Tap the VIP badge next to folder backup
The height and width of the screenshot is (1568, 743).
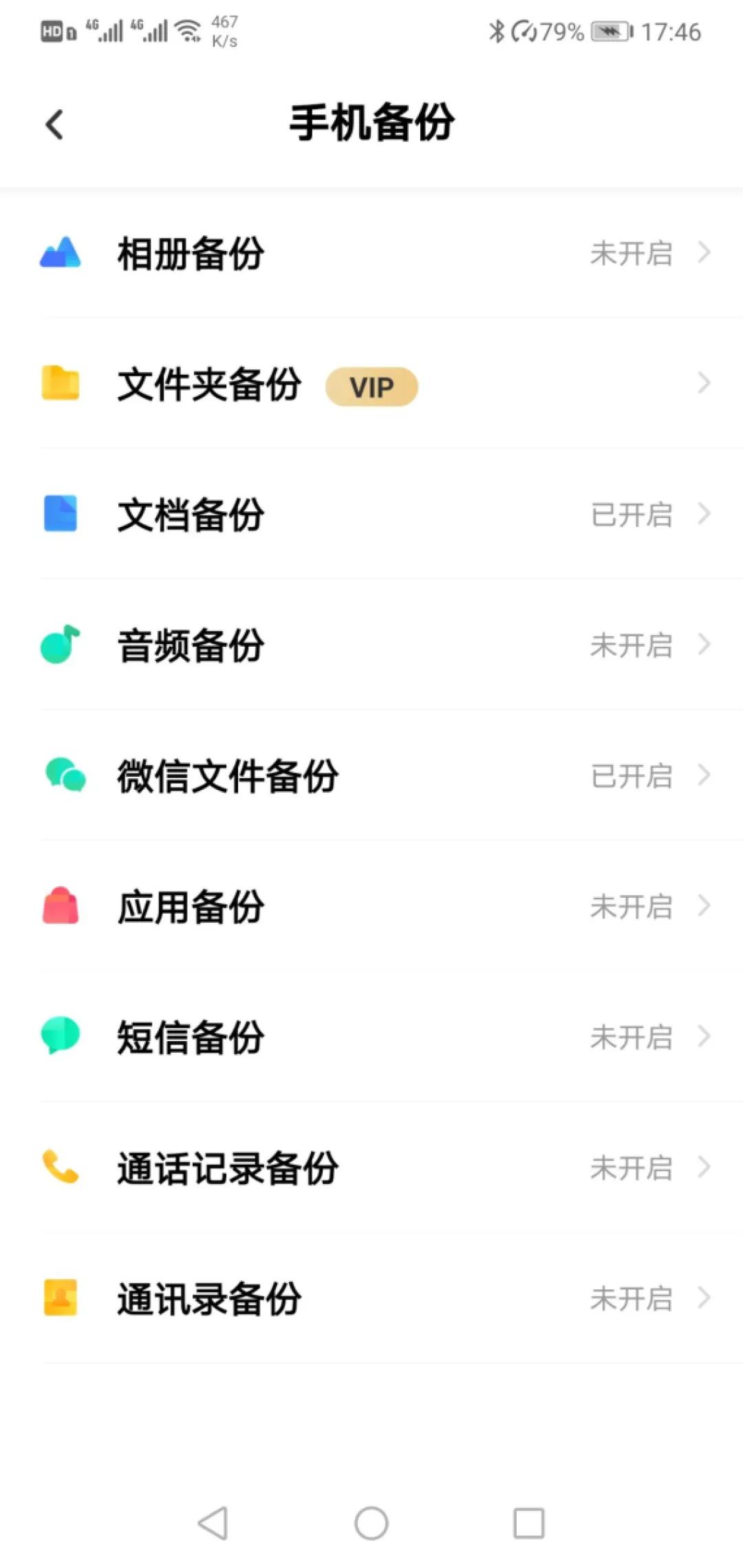tap(371, 387)
